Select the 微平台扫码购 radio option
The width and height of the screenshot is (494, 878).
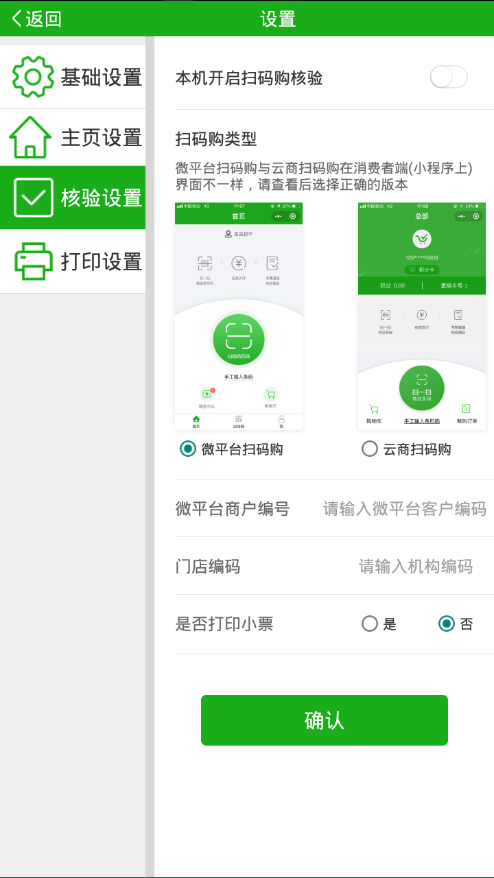tap(231, 449)
